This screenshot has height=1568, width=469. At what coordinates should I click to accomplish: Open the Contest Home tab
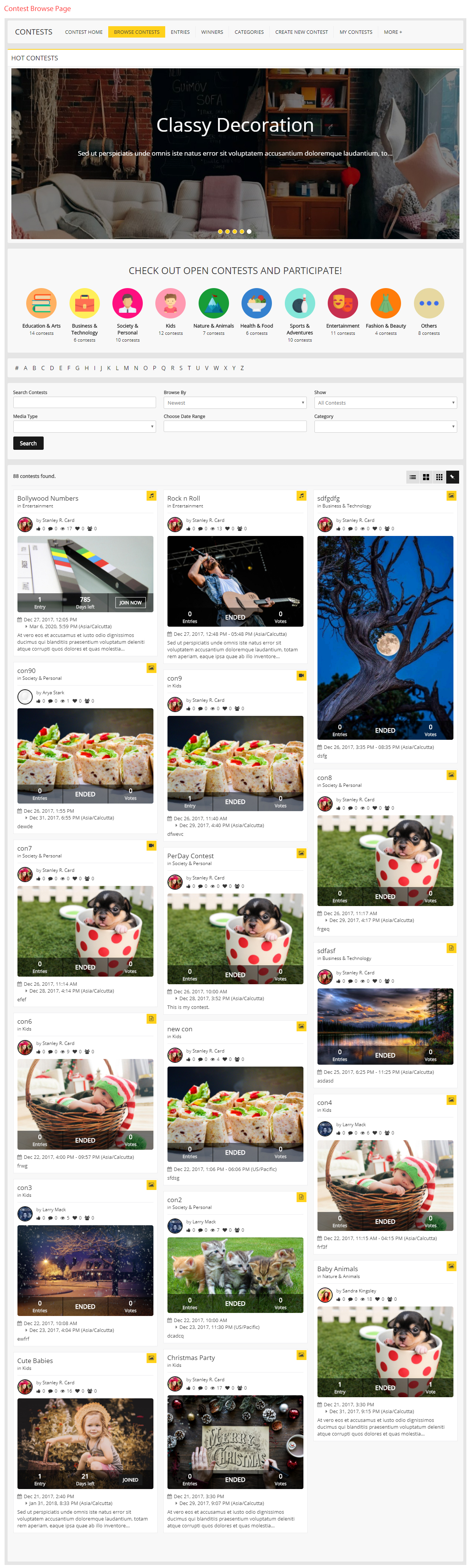tap(84, 32)
